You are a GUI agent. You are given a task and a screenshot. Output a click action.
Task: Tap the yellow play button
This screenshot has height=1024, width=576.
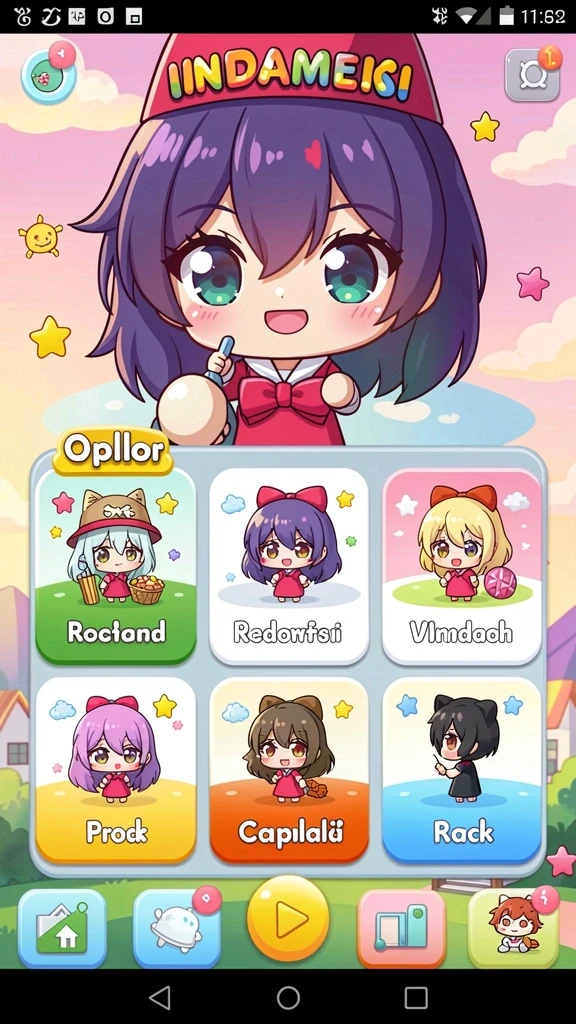click(288, 919)
